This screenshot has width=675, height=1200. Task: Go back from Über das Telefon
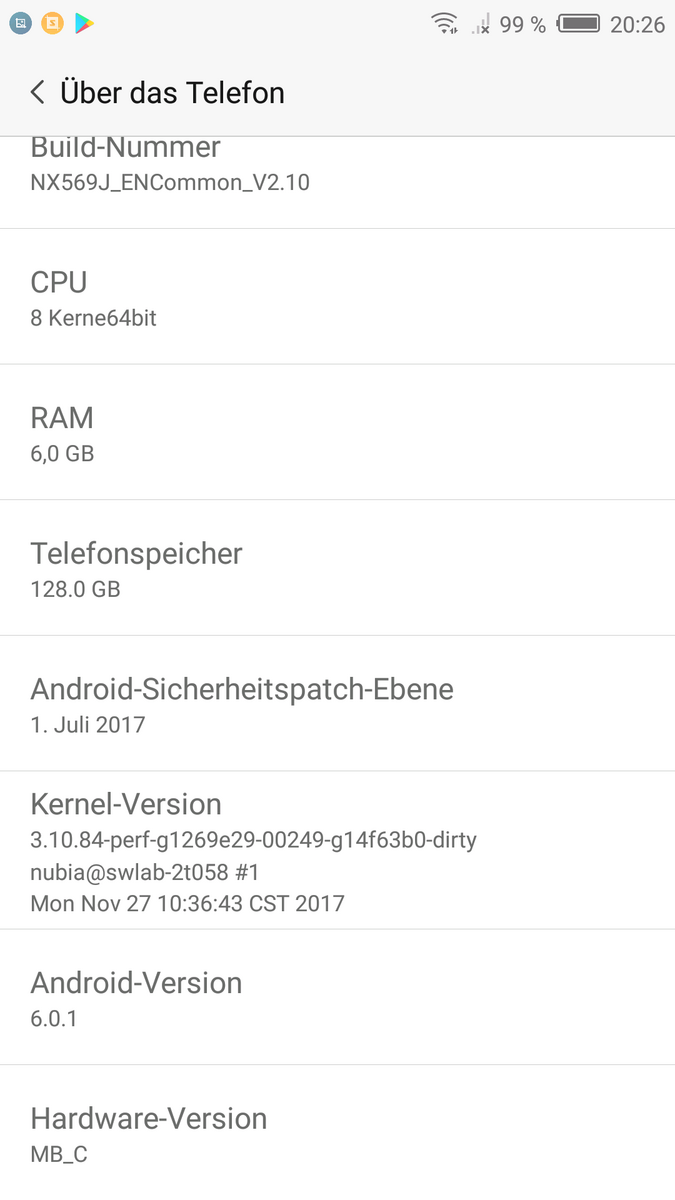(x=38, y=93)
